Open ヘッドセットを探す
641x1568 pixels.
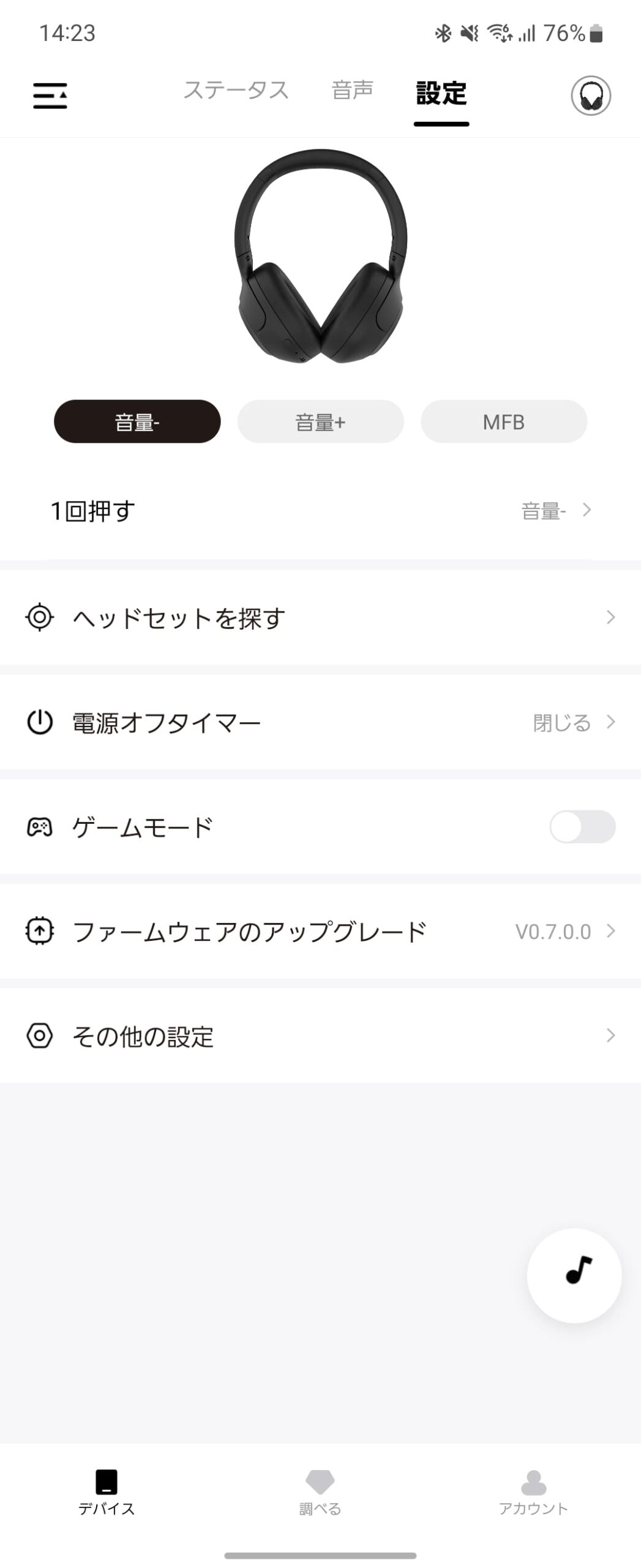(x=320, y=617)
